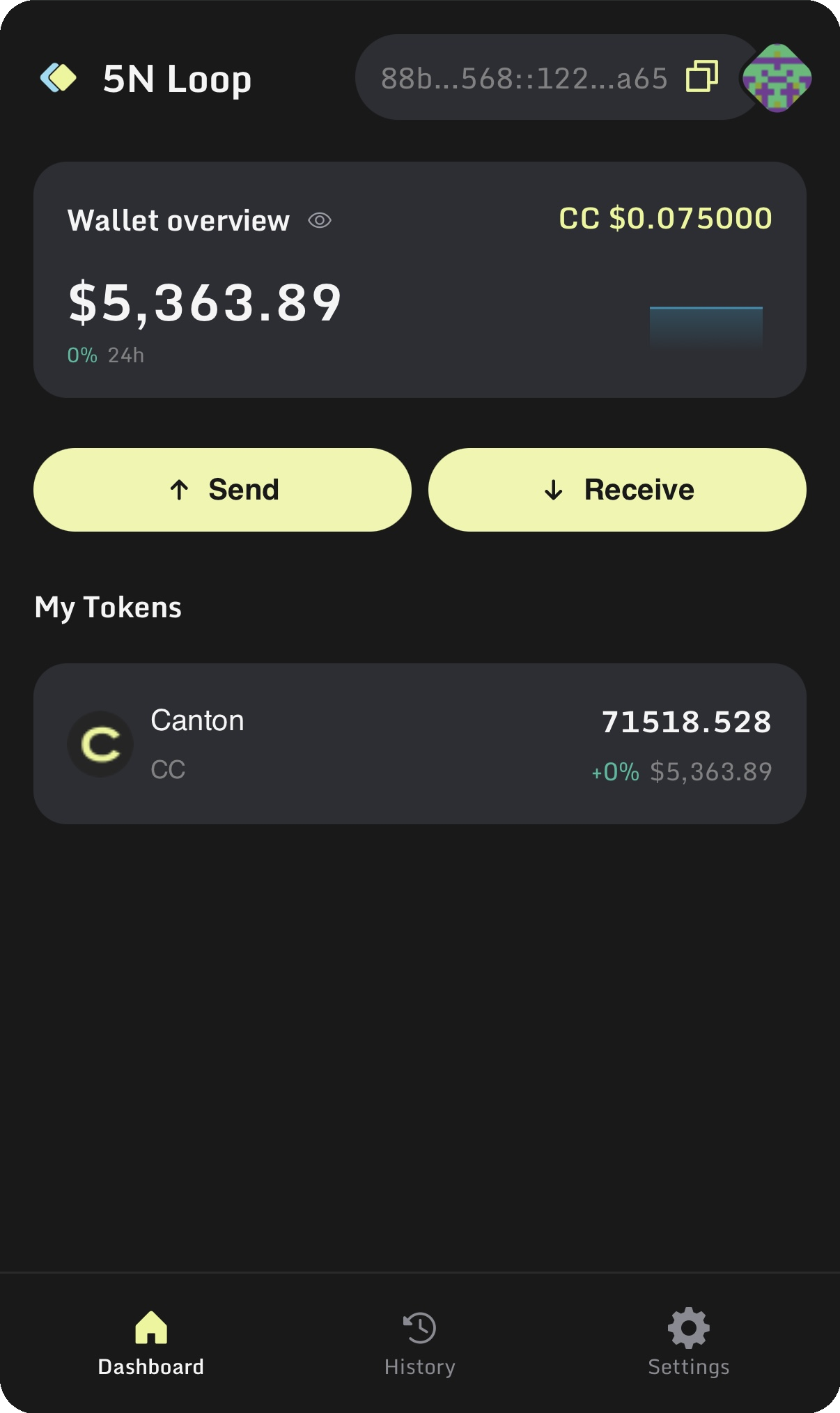Tap the Receive button

617,490
